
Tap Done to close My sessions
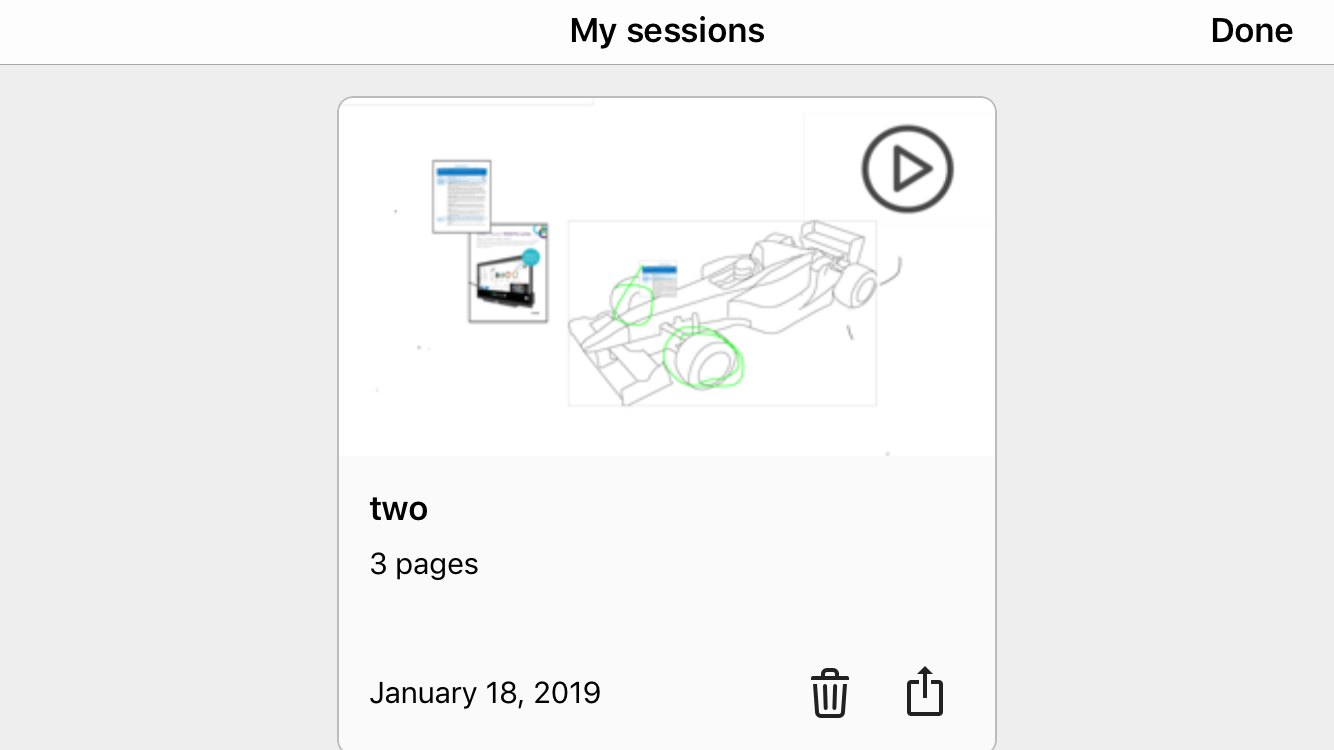[1251, 31]
